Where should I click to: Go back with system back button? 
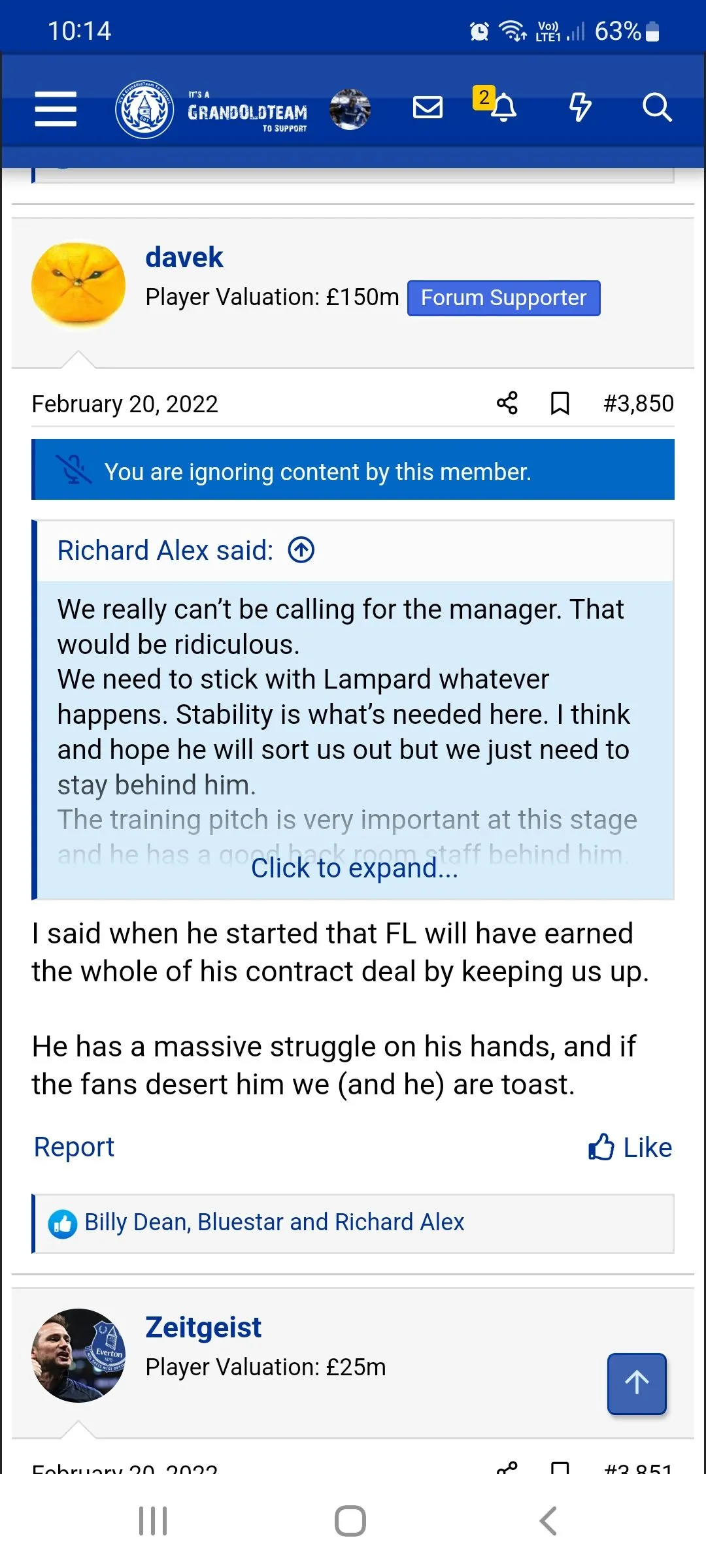pos(548,1521)
